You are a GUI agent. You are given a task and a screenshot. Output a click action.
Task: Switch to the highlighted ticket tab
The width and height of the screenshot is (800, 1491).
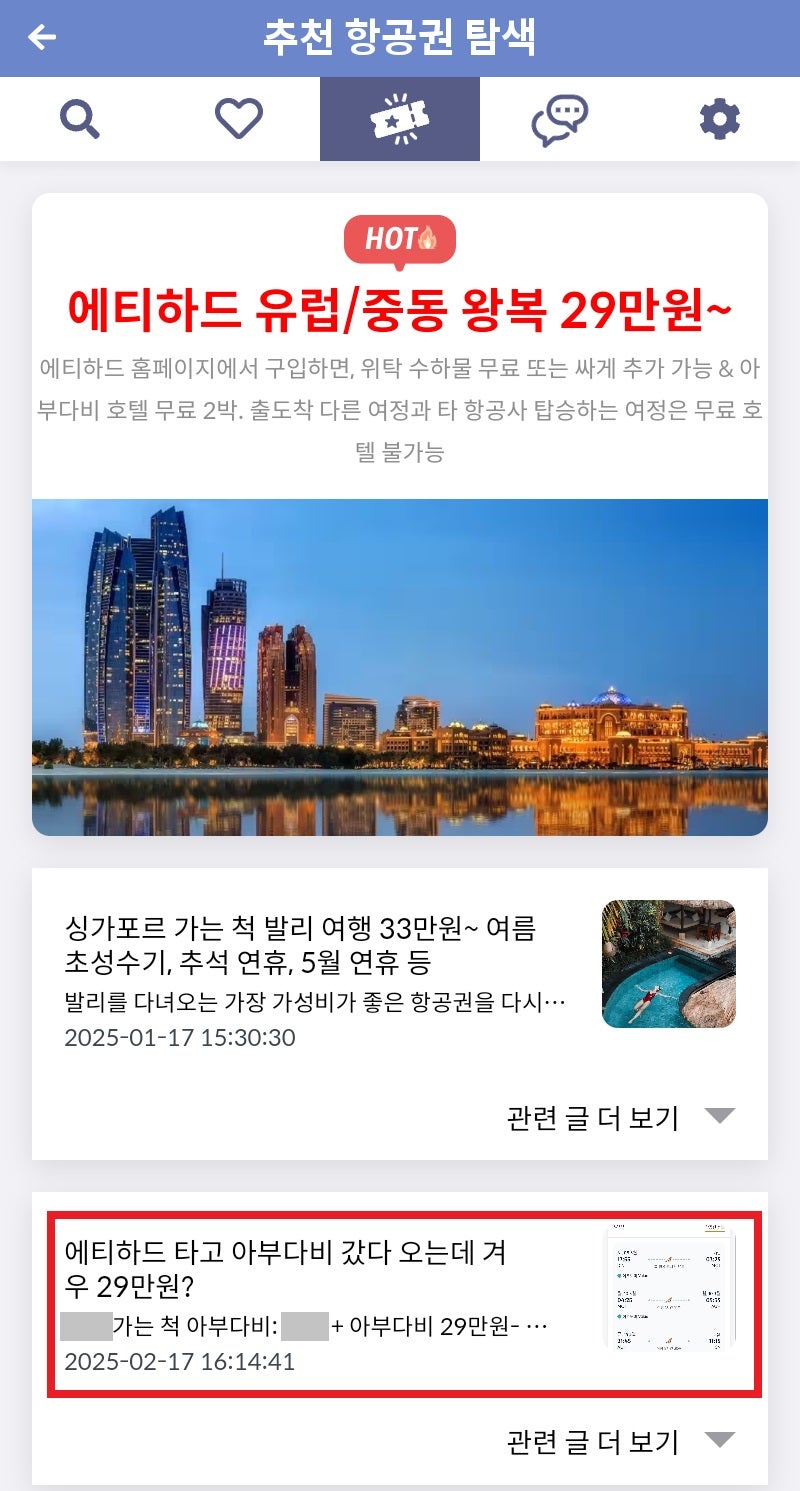(400, 117)
